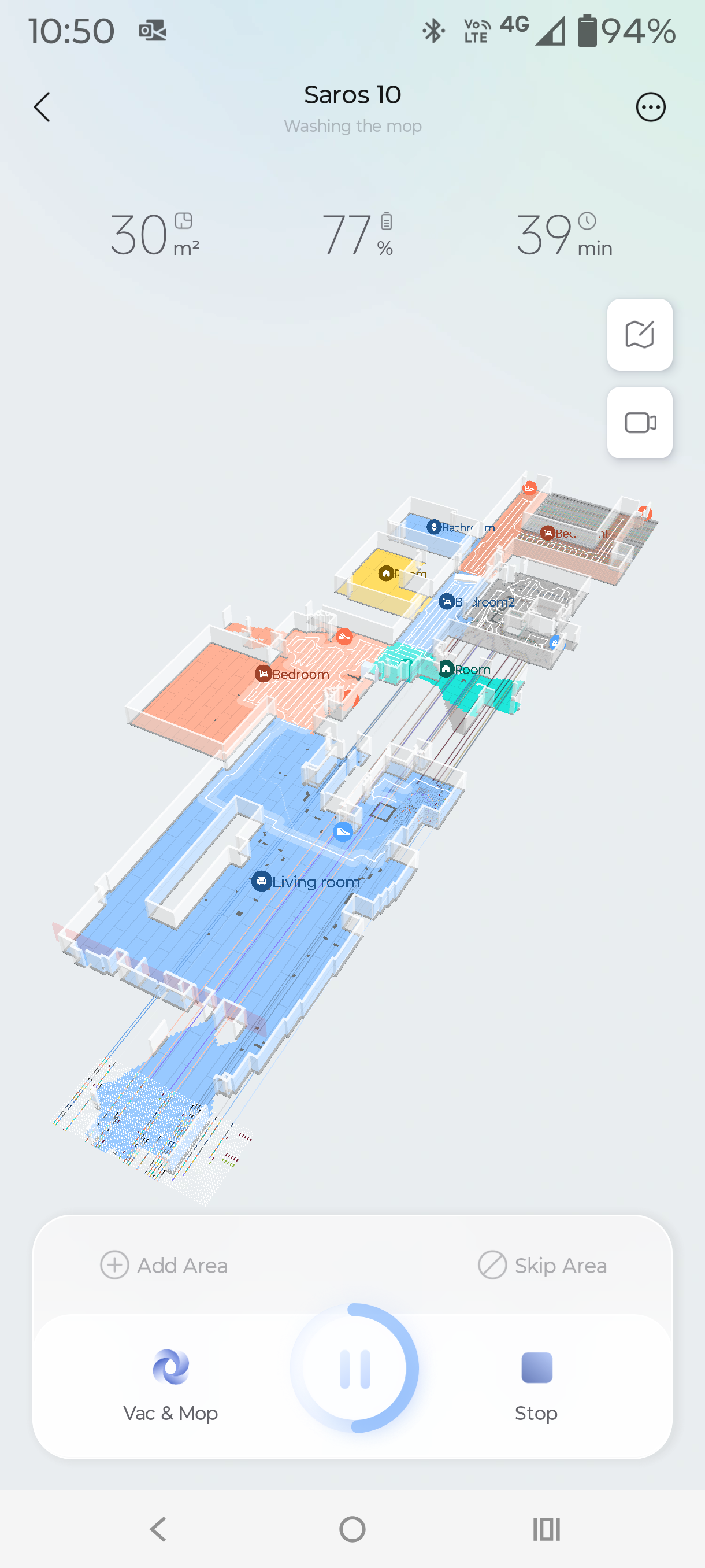Pause the current cleaning
705x1568 pixels.
pos(355,1369)
